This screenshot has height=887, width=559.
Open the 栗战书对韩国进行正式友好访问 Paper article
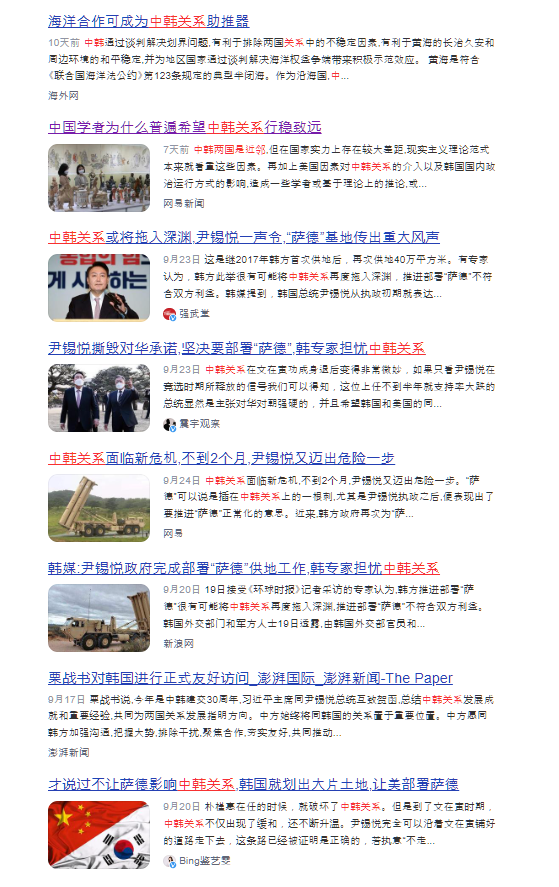pos(250,678)
